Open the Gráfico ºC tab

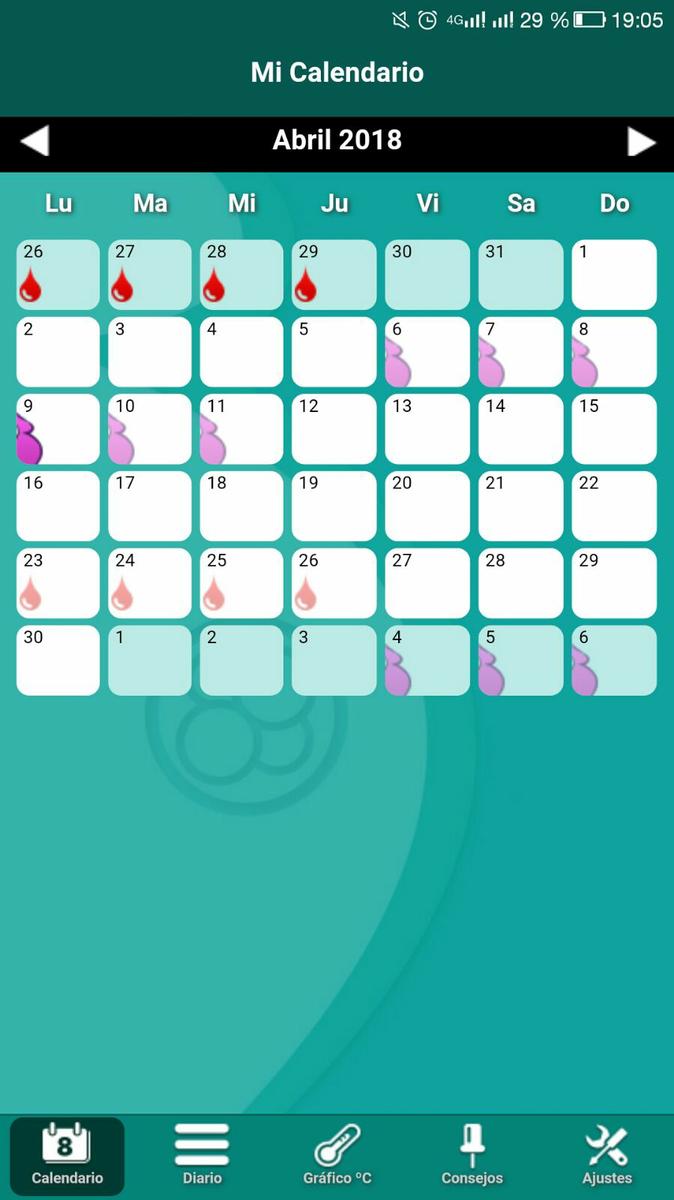coord(337,1155)
